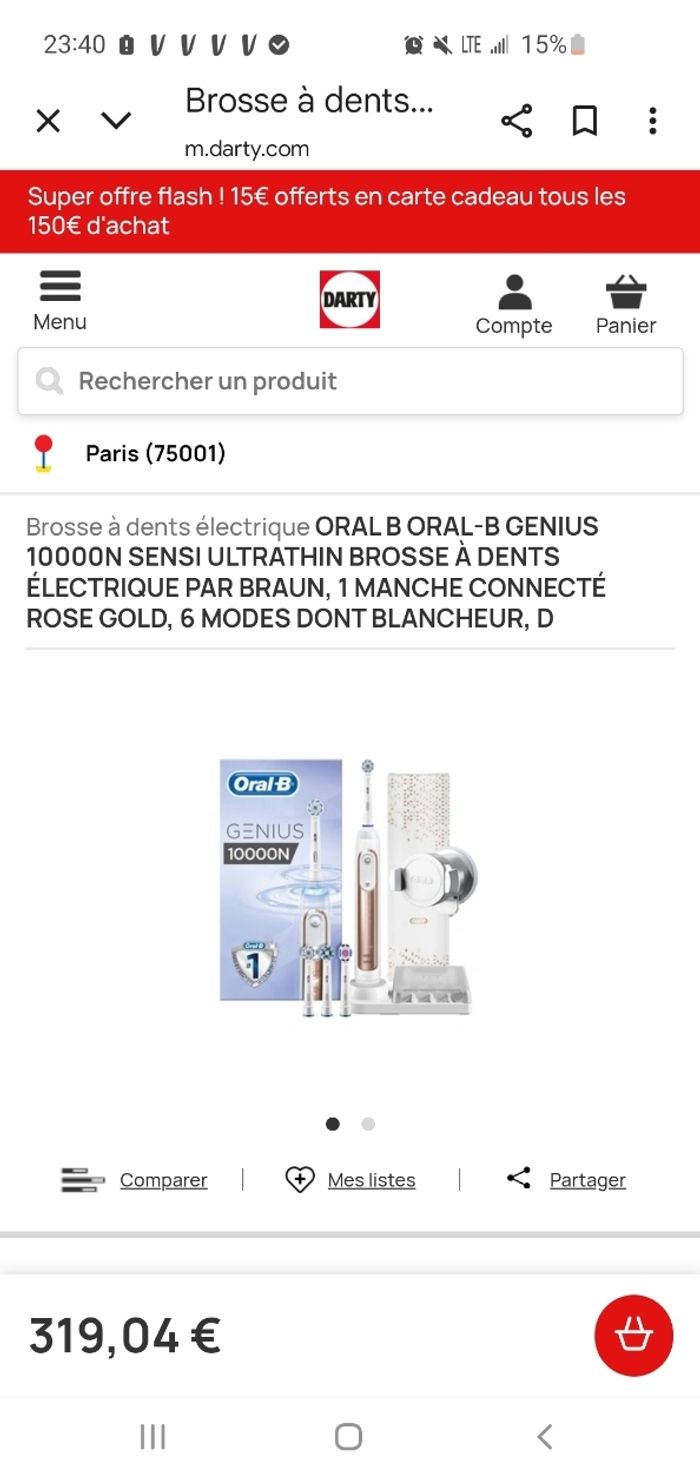Open the Darty Menu drawer

(x=60, y=300)
